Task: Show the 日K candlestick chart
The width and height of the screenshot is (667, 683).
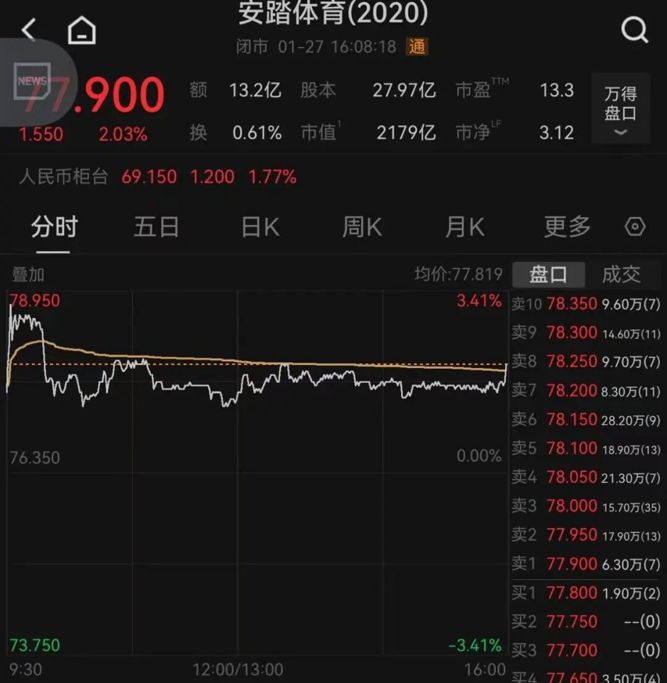Action: [x=260, y=227]
